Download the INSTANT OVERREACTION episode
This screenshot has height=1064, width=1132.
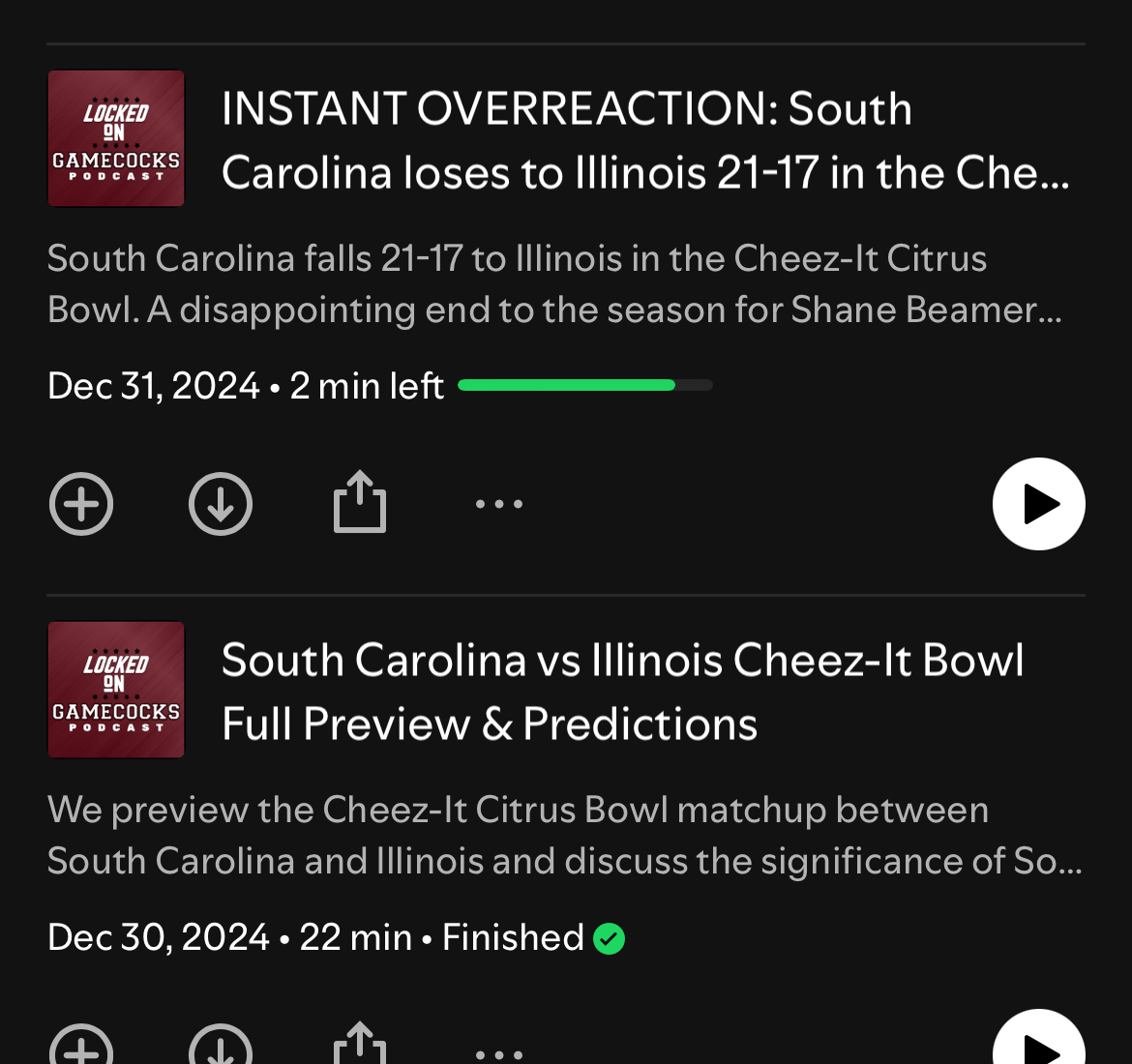click(x=221, y=504)
